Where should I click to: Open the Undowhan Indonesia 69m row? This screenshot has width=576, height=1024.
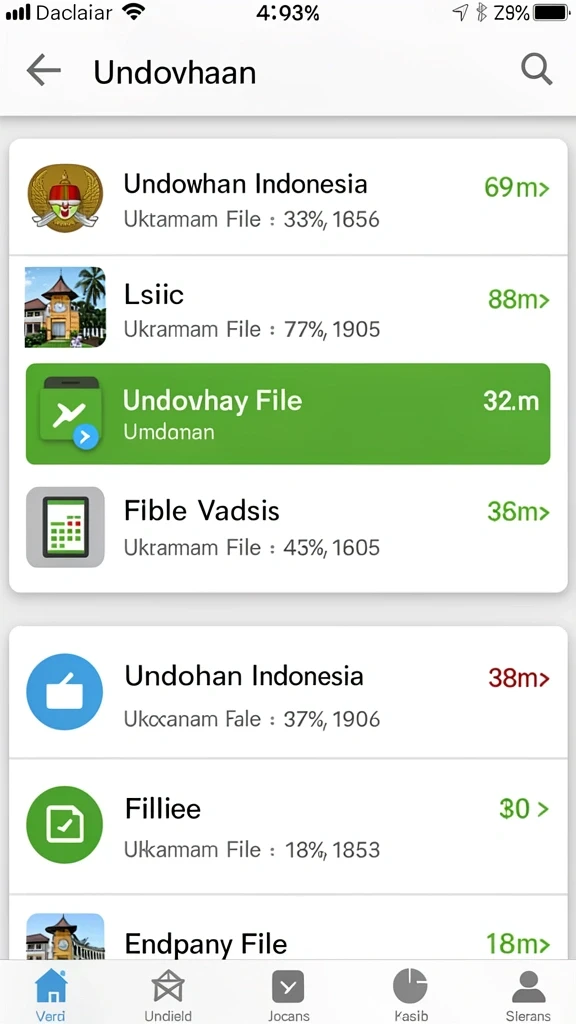click(288, 198)
